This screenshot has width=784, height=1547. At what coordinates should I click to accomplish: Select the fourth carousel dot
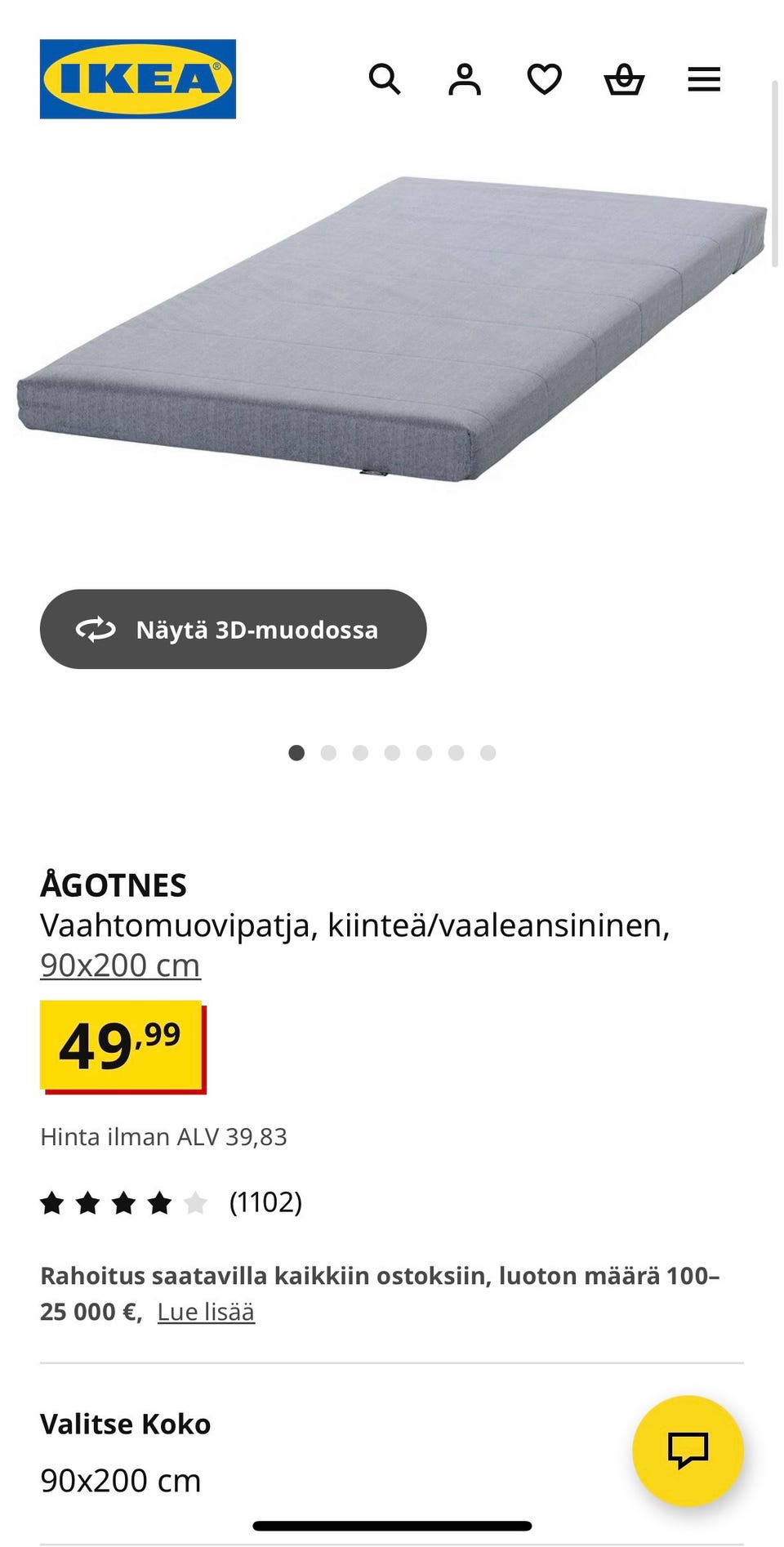[392, 752]
